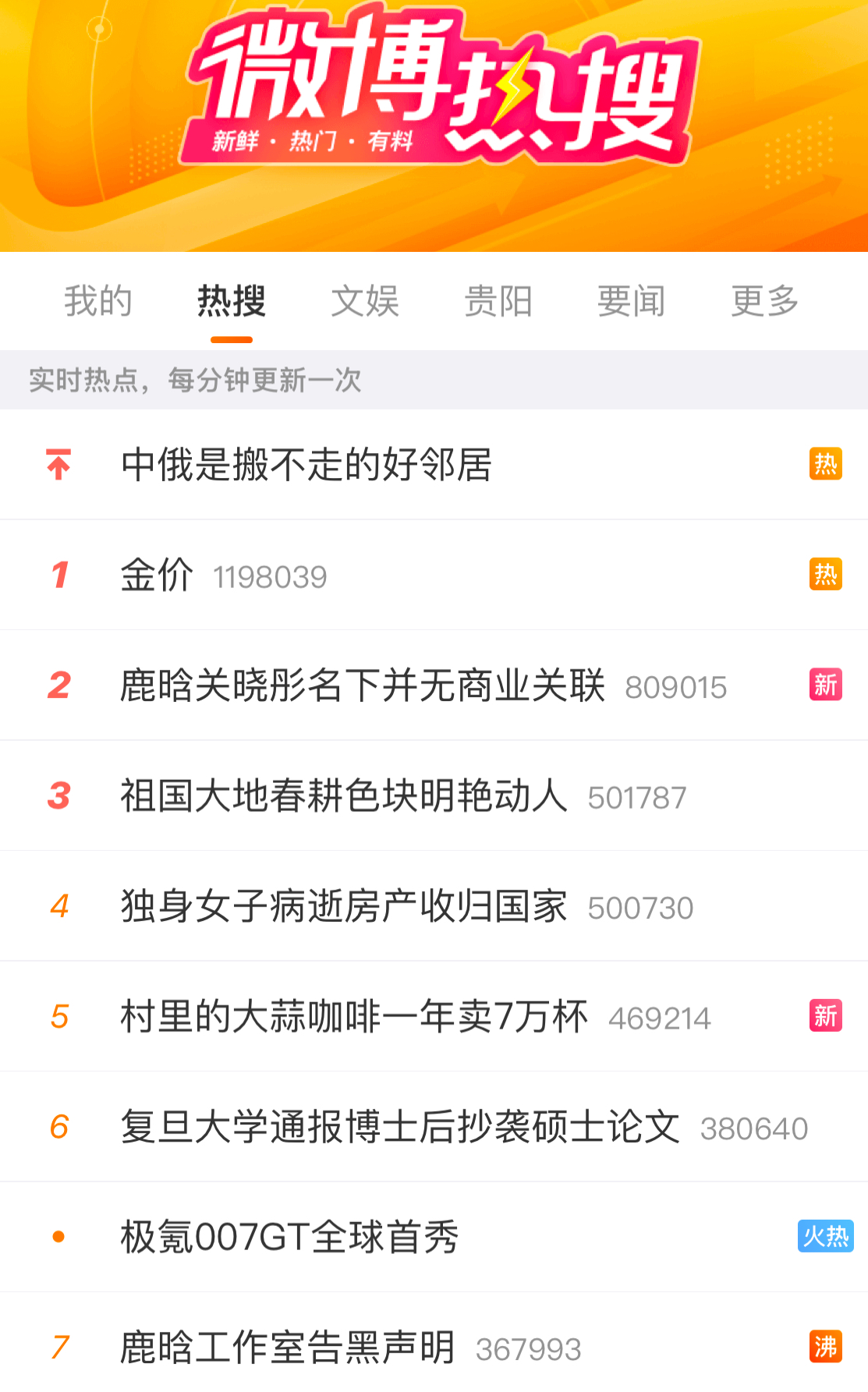868x1392 pixels.
Task: Open promoted topic 极氪007GT全球首秀
Action: coord(434,1238)
